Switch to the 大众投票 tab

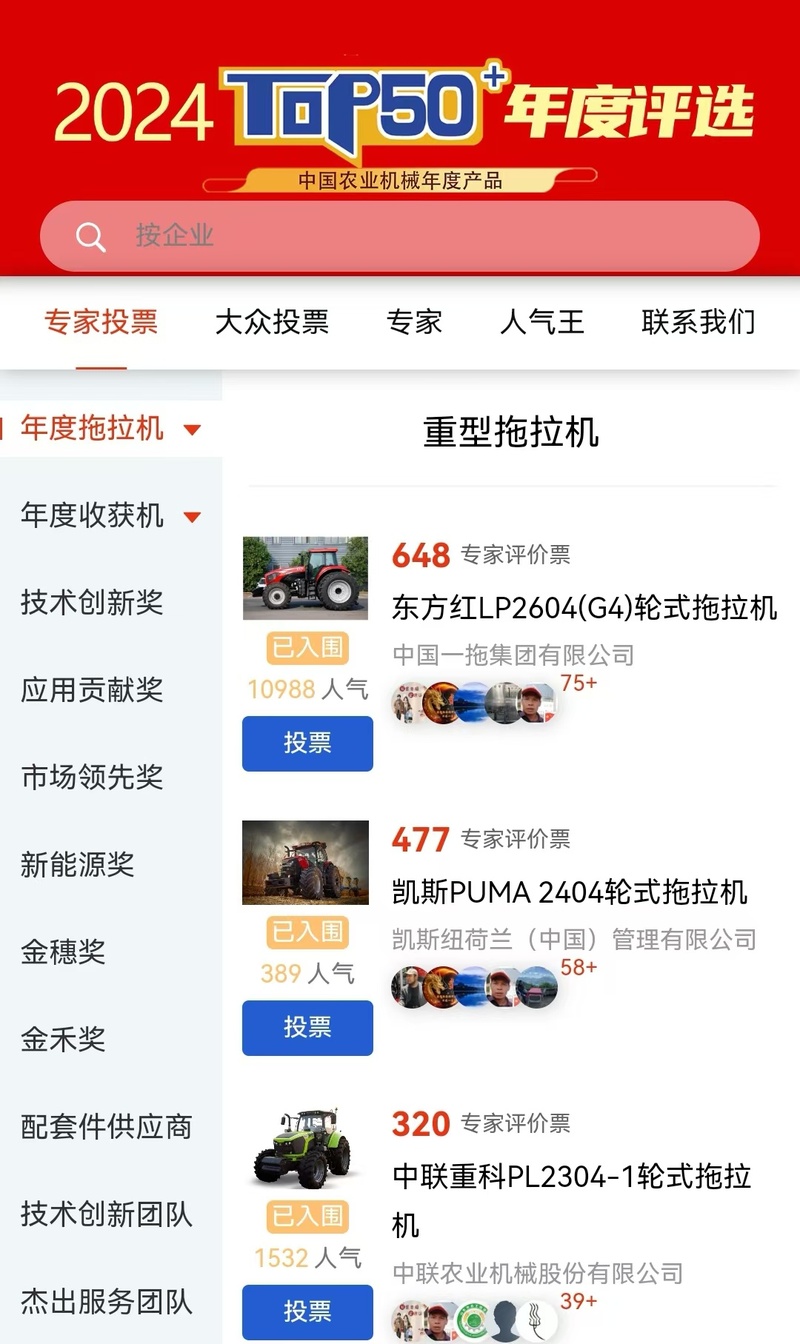(272, 322)
